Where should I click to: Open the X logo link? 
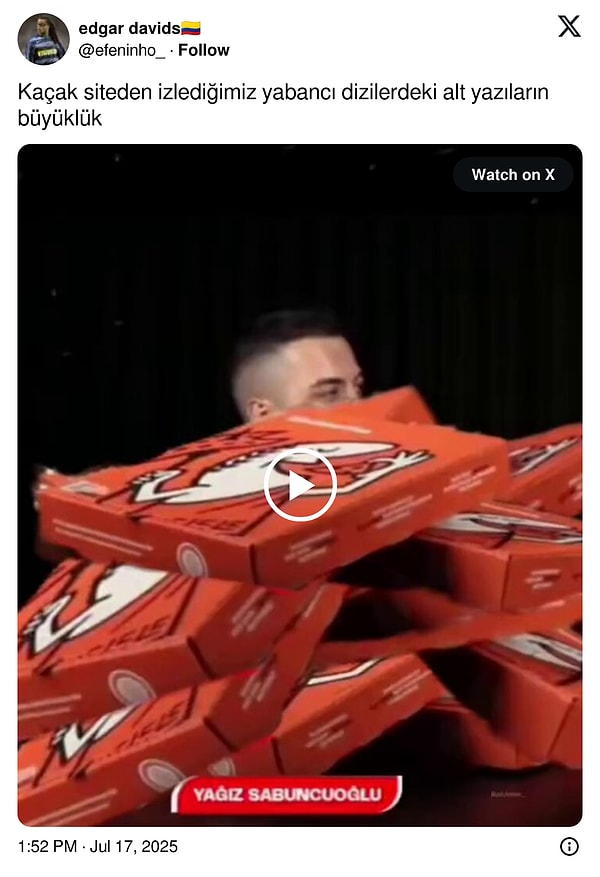point(569,27)
